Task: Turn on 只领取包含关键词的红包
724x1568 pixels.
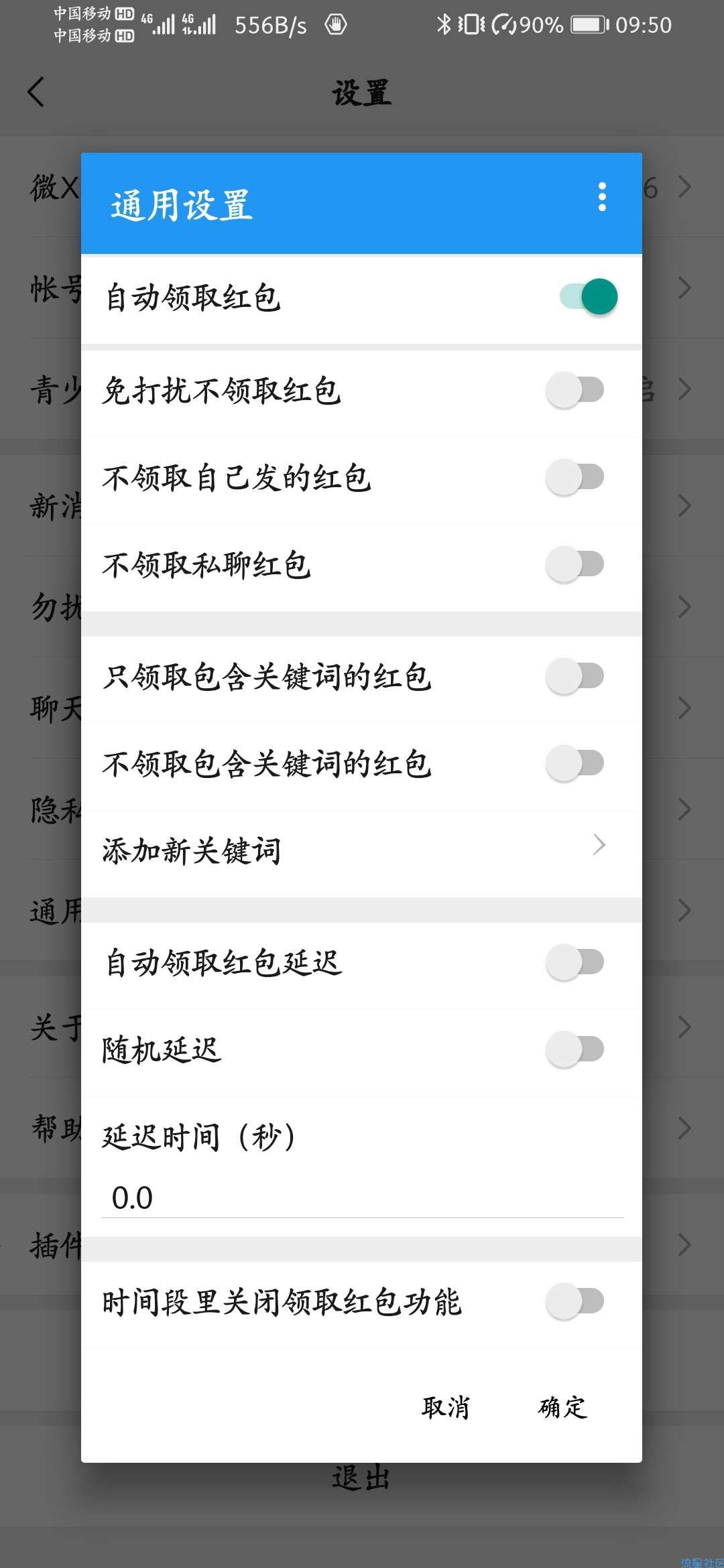Action: (575, 676)
